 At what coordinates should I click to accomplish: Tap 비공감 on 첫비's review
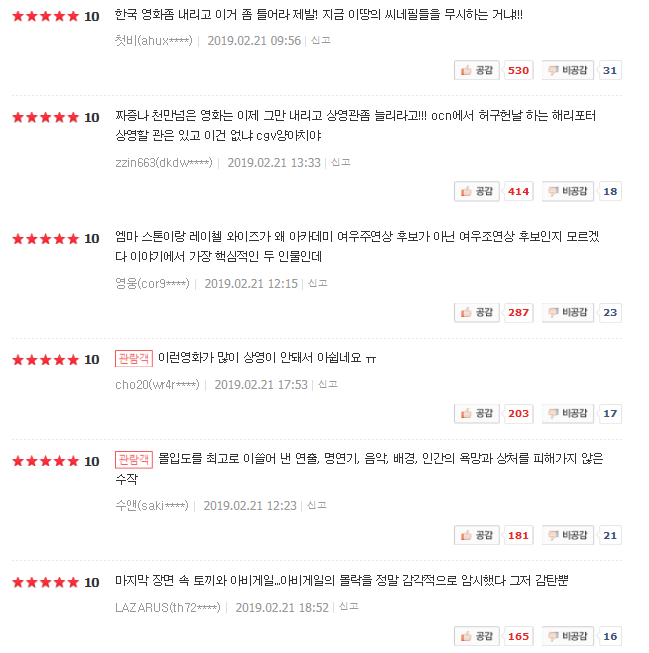click(x=567, y=70)
